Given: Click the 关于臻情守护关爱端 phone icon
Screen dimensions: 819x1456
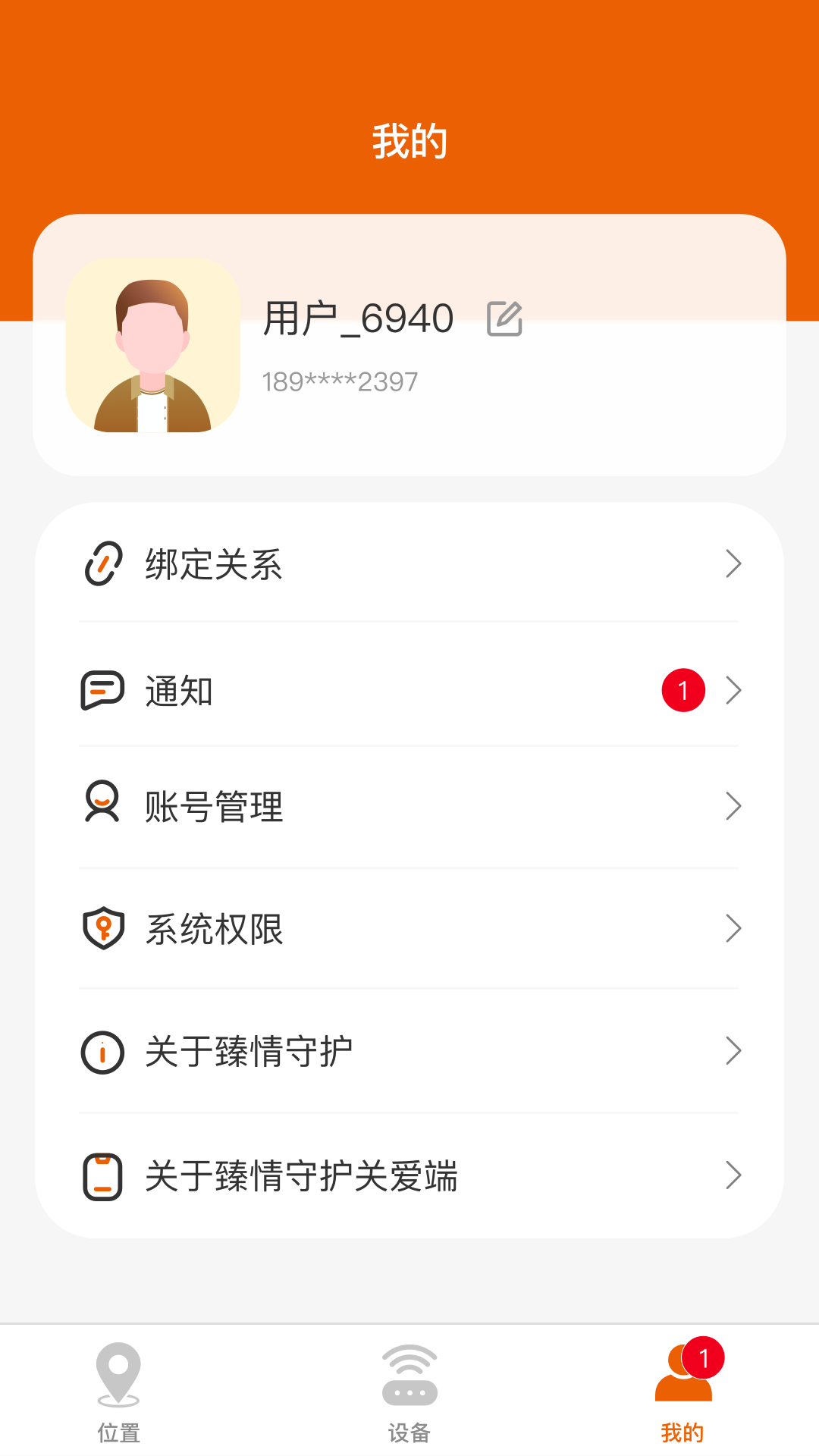Looking at the screenshot, I should 104,1175.
